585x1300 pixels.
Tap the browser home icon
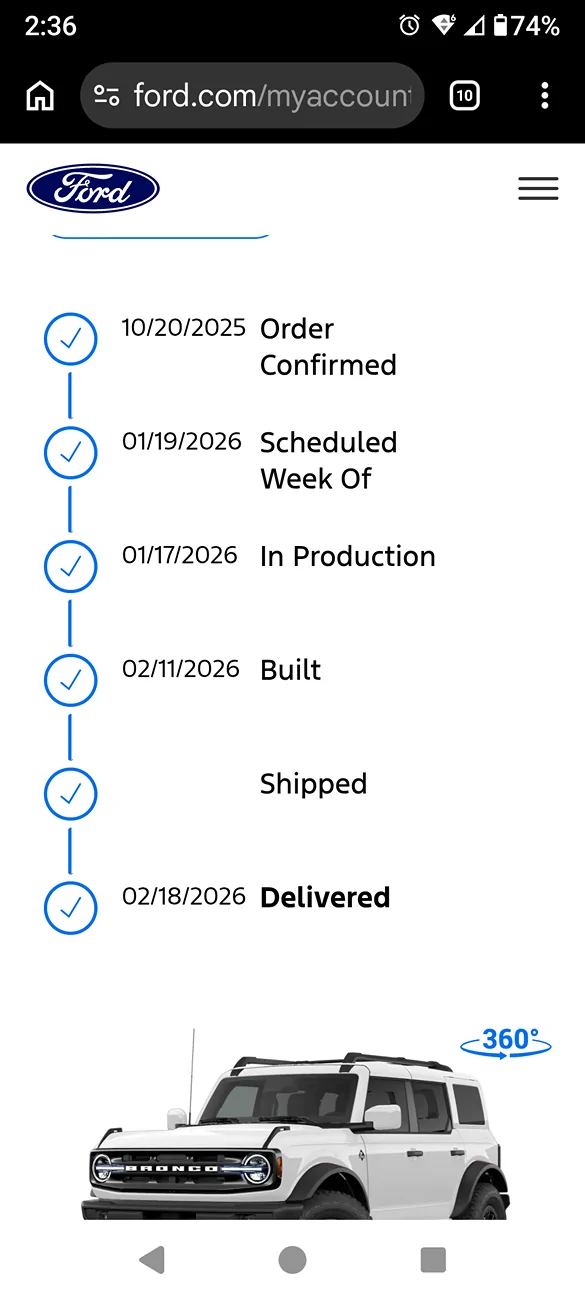pyautogui.click(x=40, y=96)
